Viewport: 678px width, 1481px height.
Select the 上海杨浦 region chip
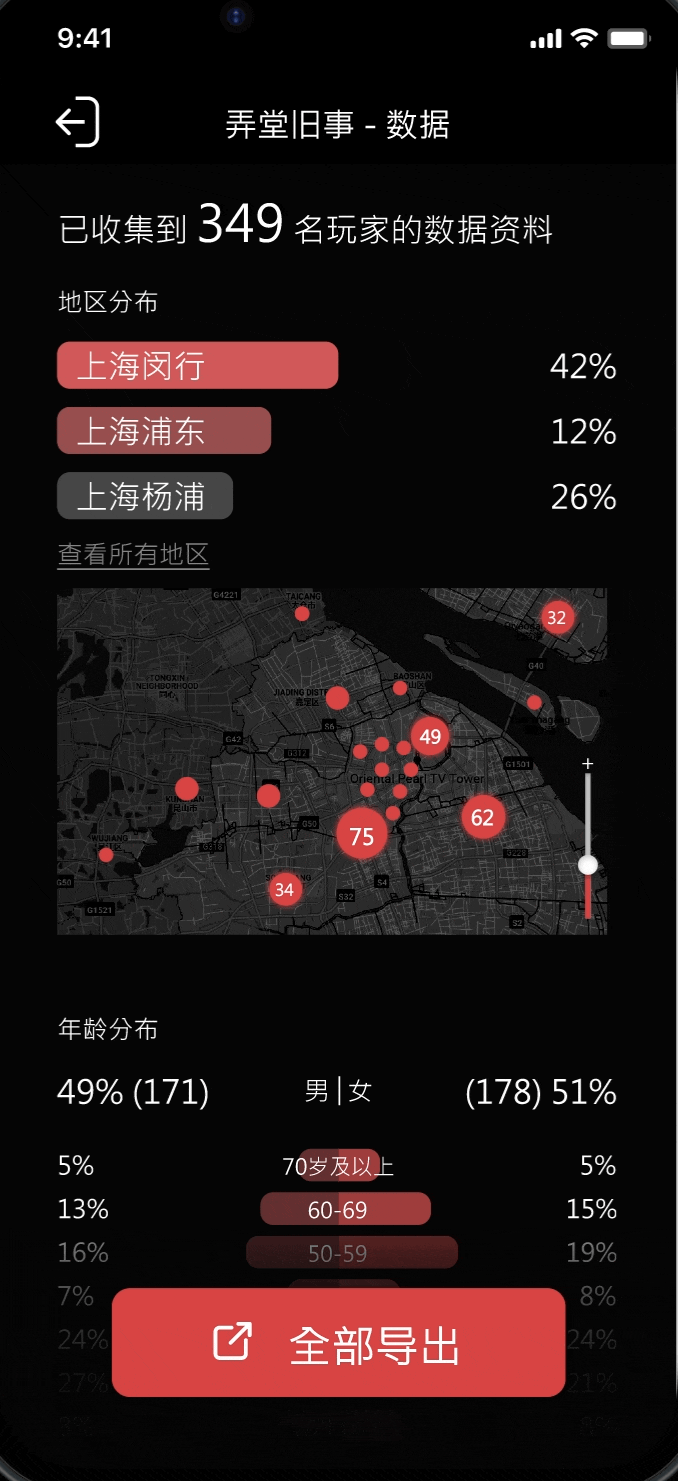145,496
